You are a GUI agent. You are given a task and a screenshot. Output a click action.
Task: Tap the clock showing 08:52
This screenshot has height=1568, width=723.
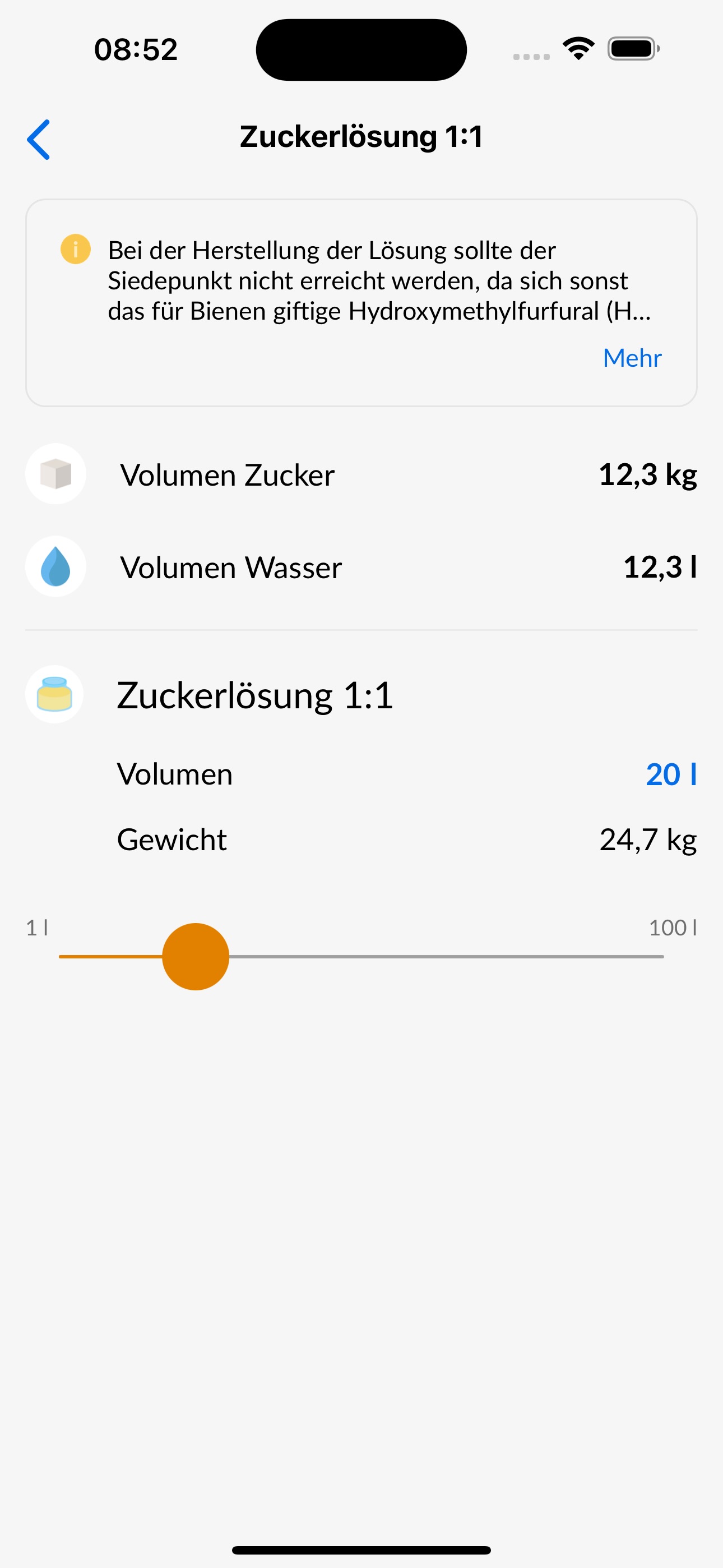click(x=135, y=49)
